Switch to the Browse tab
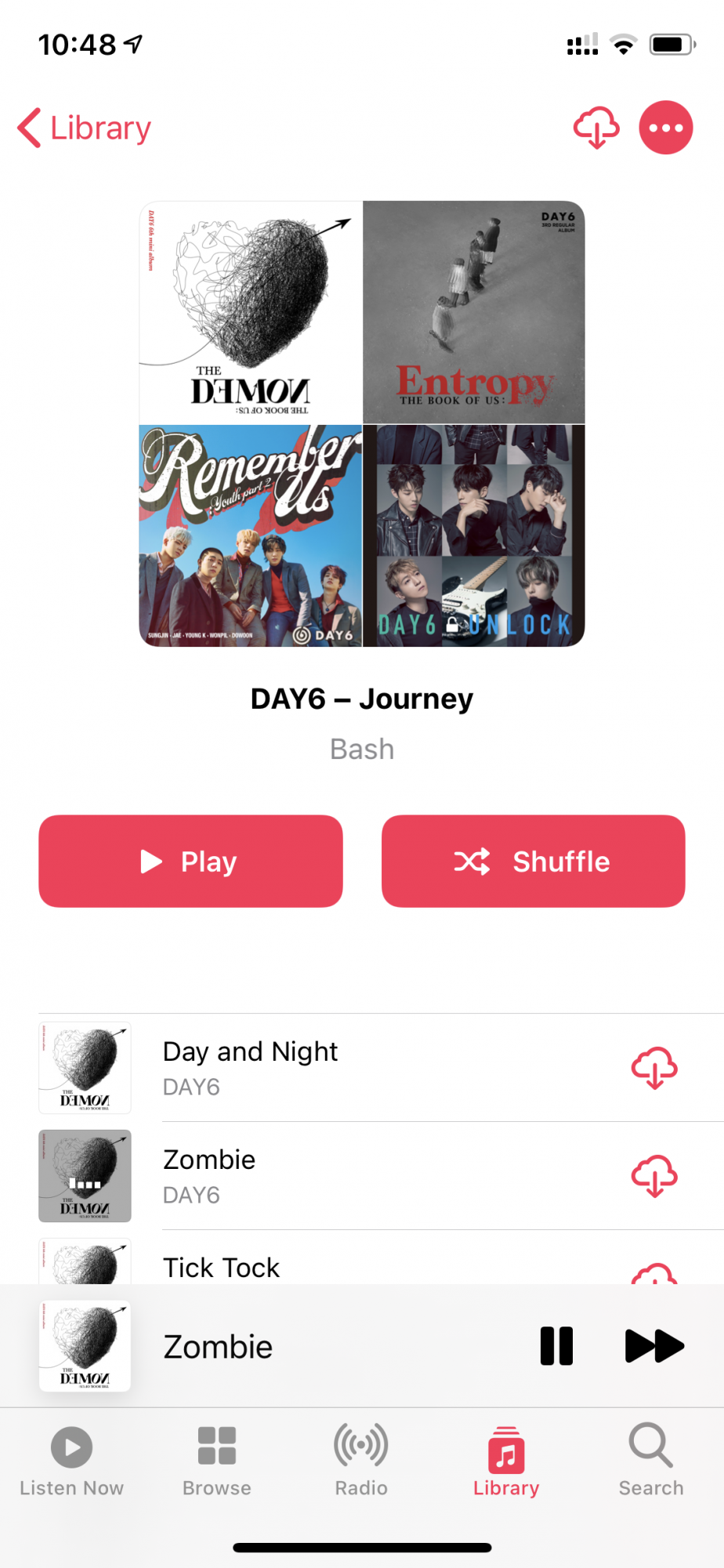The image size is (724, 1568). click(x=217, y=1459)
